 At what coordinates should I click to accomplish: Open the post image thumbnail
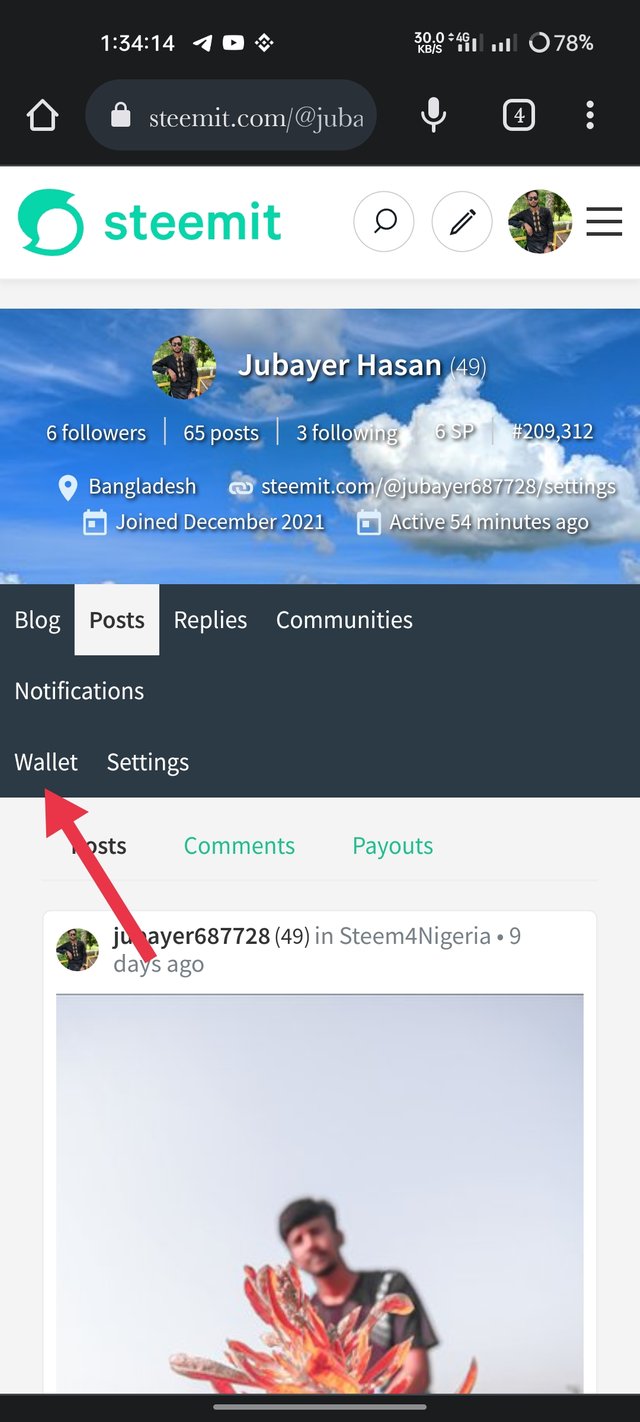tap(320, 1190)
